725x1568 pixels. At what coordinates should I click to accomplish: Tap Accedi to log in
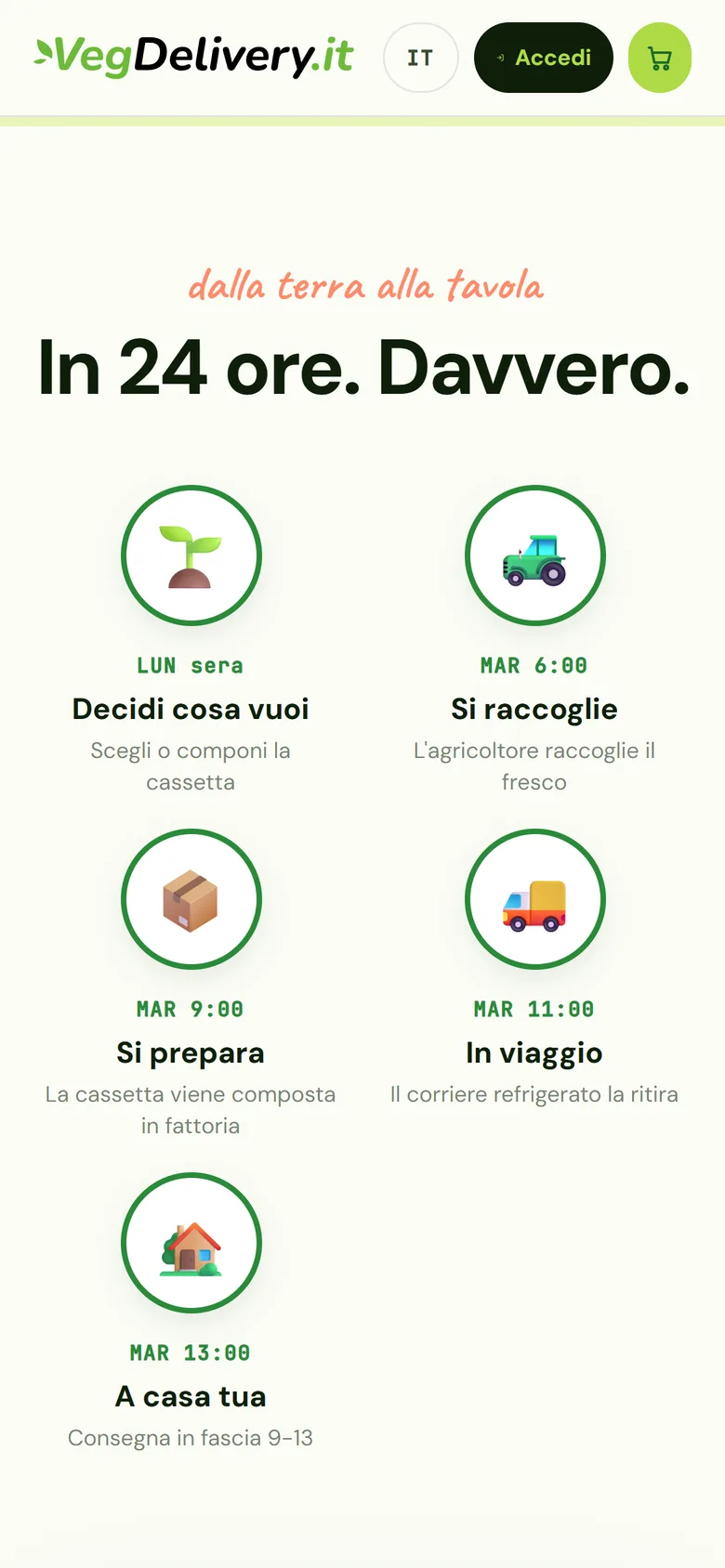click(544, 58)
